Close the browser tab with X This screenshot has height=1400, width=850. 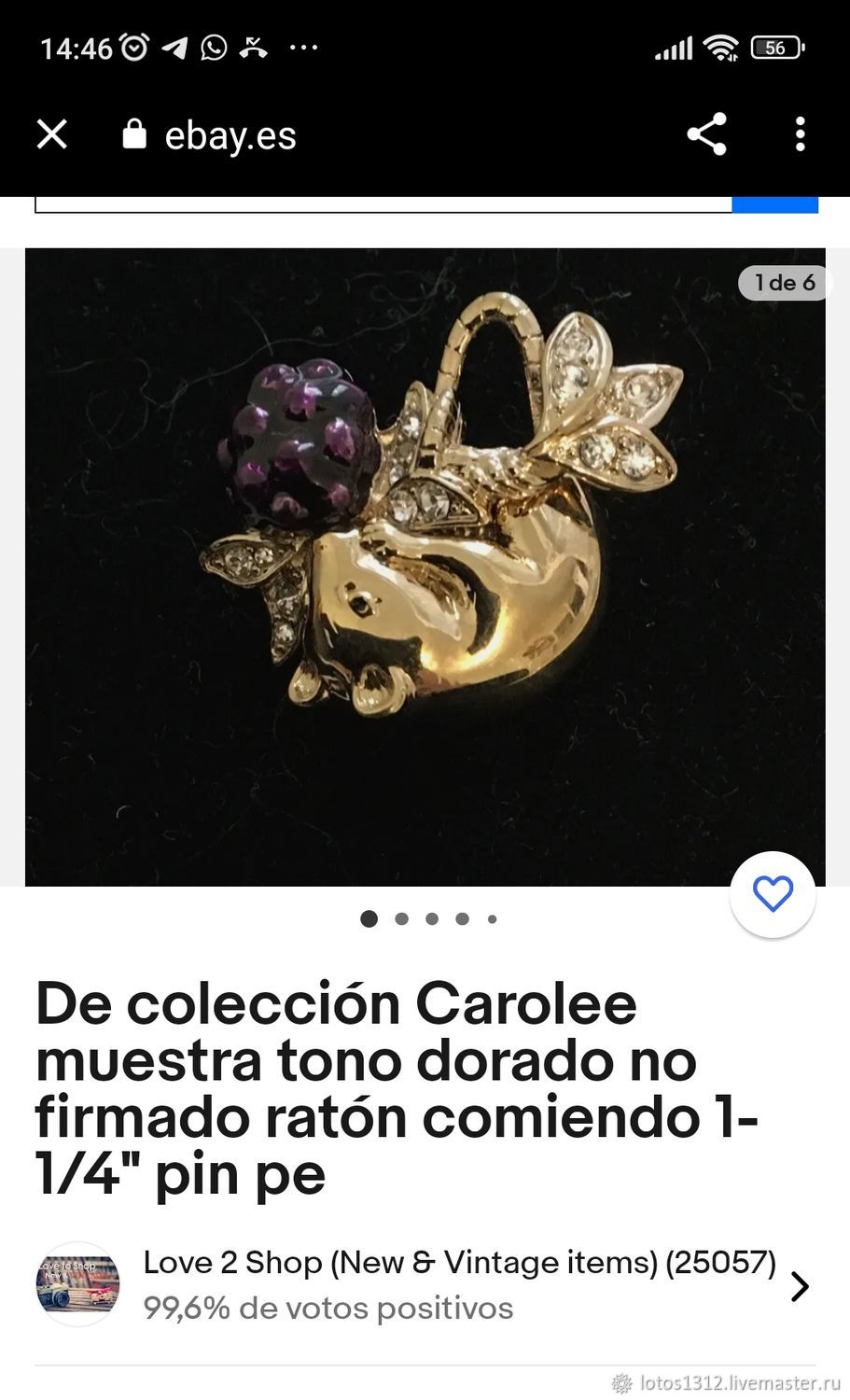(52, 134)
